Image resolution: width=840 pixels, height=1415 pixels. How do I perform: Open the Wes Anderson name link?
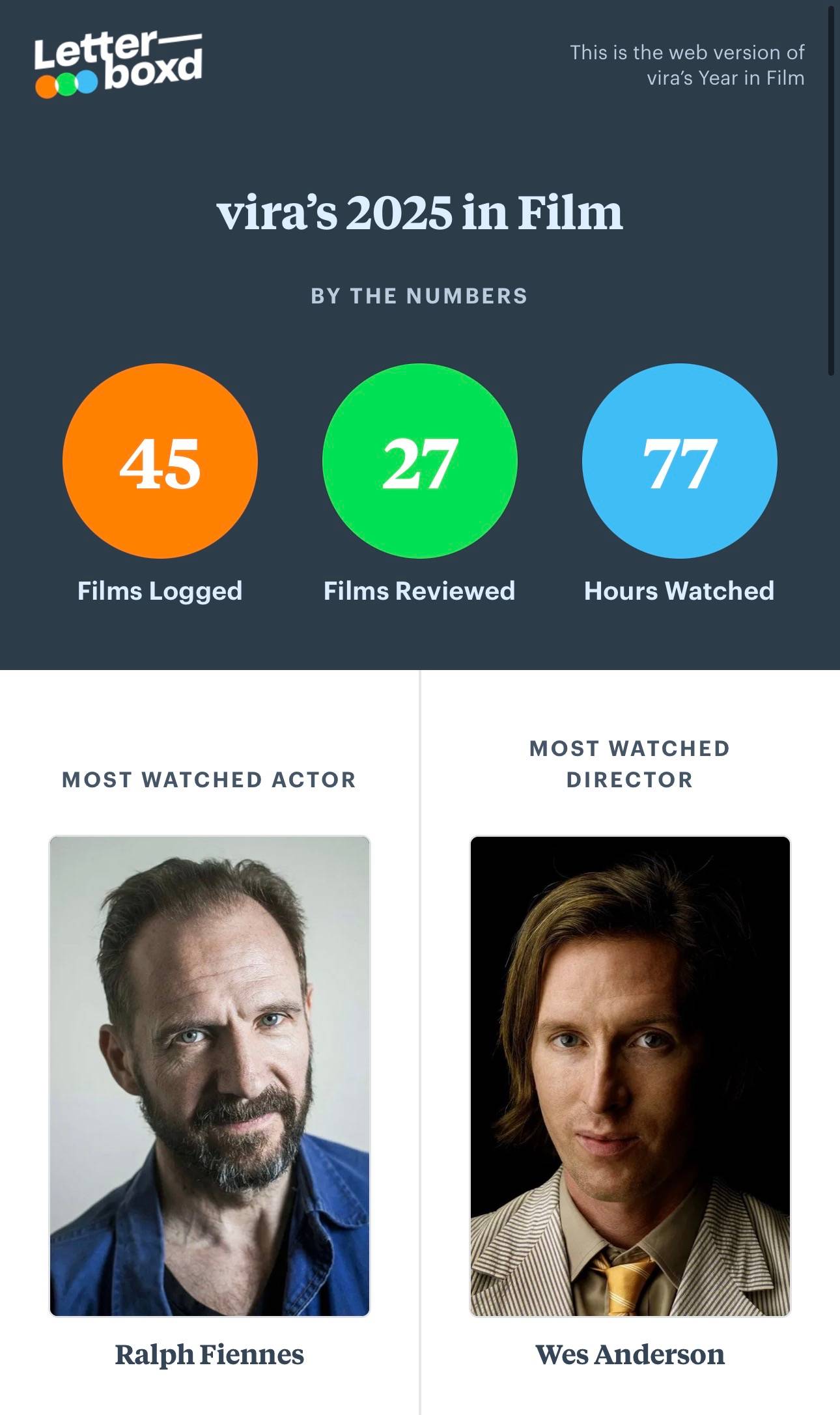[630, 1354]
